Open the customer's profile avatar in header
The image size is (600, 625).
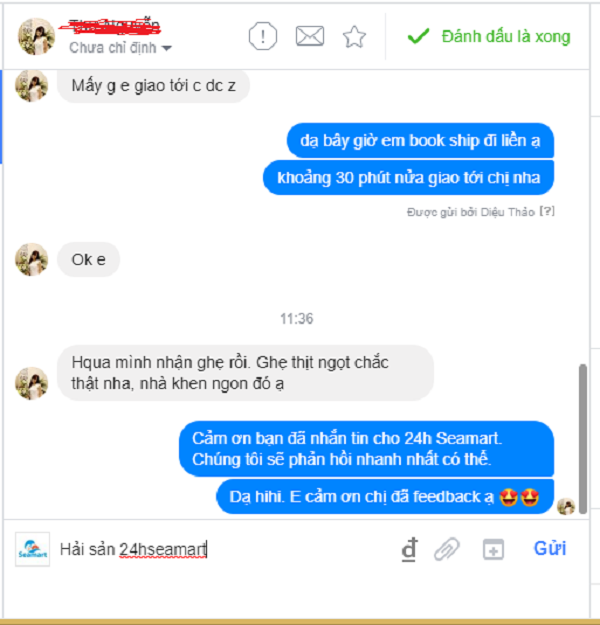36,37
